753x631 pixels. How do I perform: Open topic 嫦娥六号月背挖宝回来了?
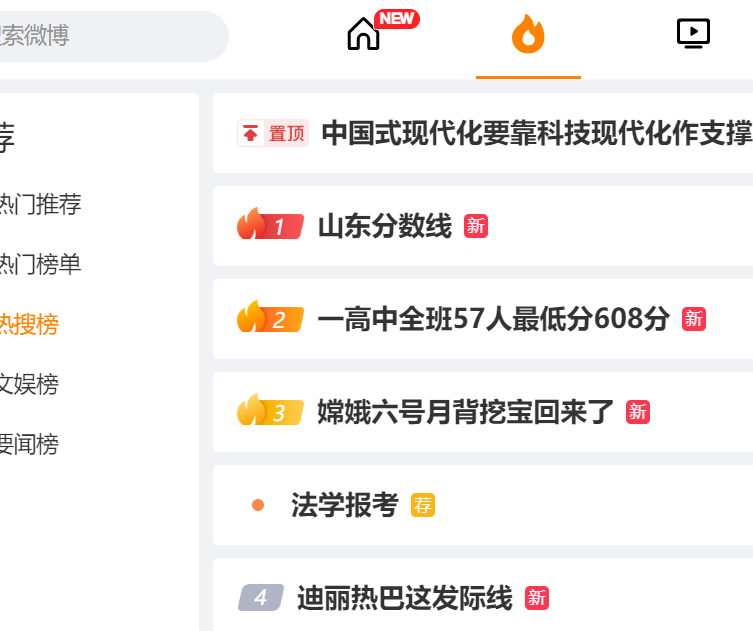pyautogui.click(x=465, y=412)
